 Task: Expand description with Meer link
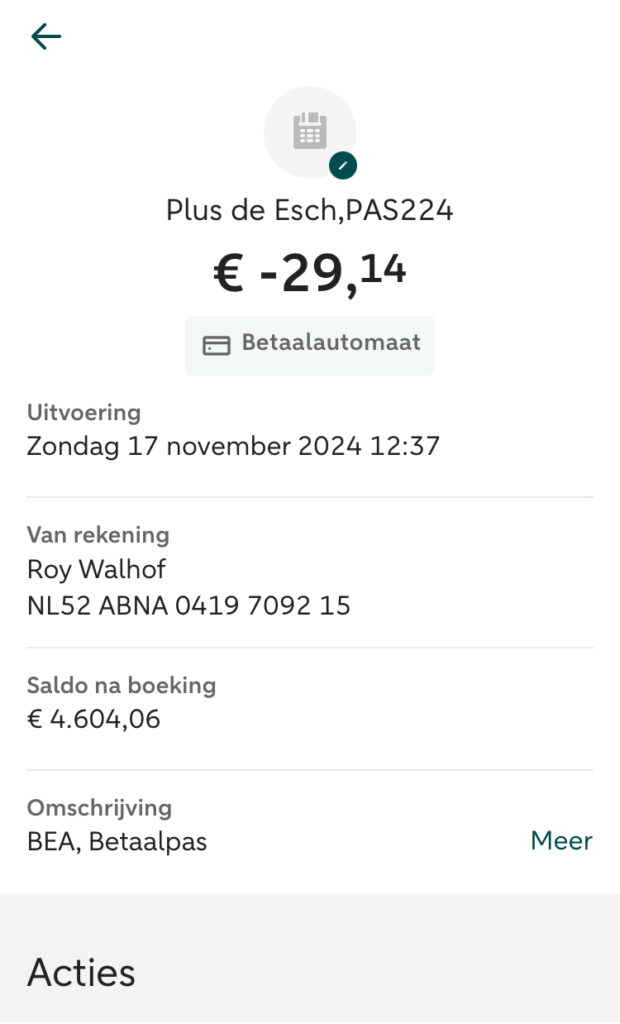[561, 841]
